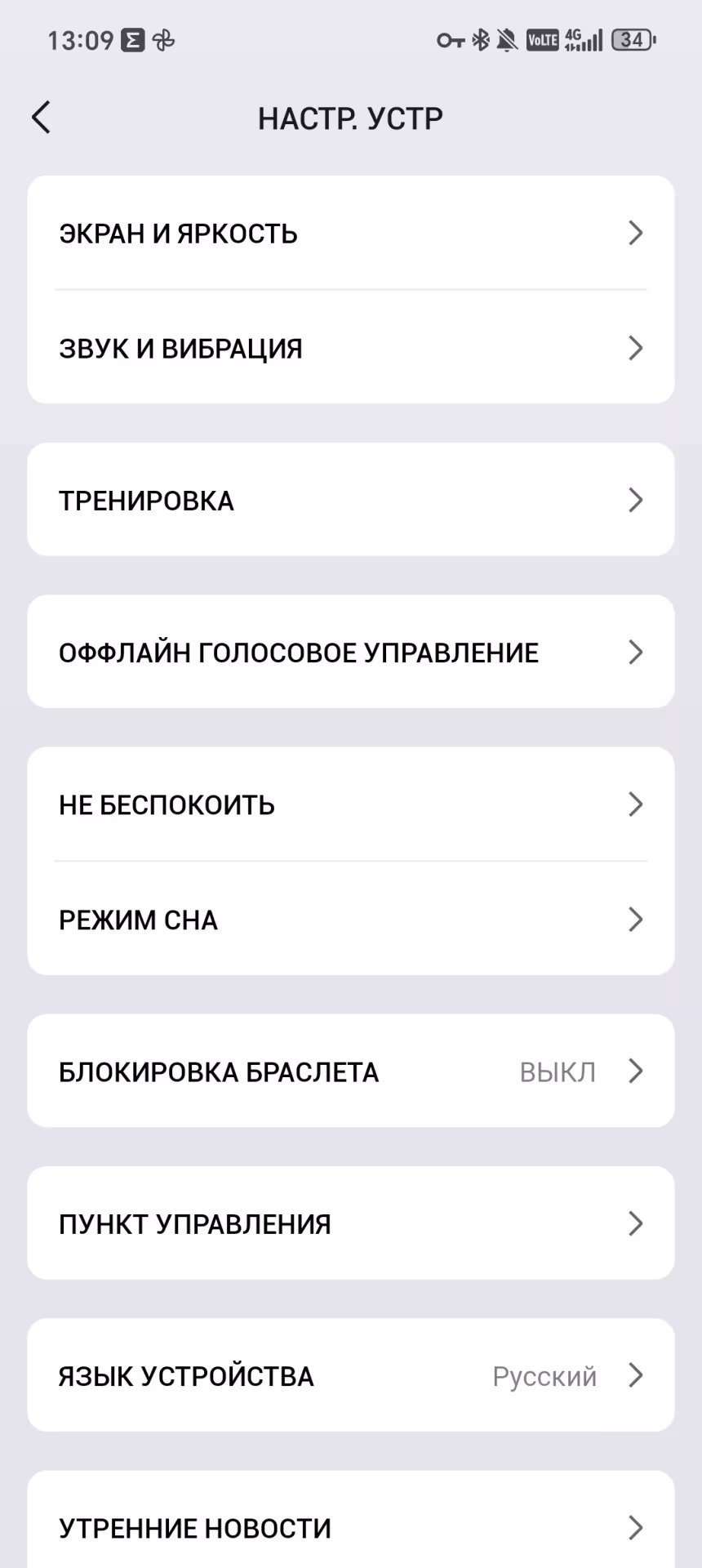Tap the back arrow at top left
Viewport: 702px width, 1568px height.
click(41, 117)
